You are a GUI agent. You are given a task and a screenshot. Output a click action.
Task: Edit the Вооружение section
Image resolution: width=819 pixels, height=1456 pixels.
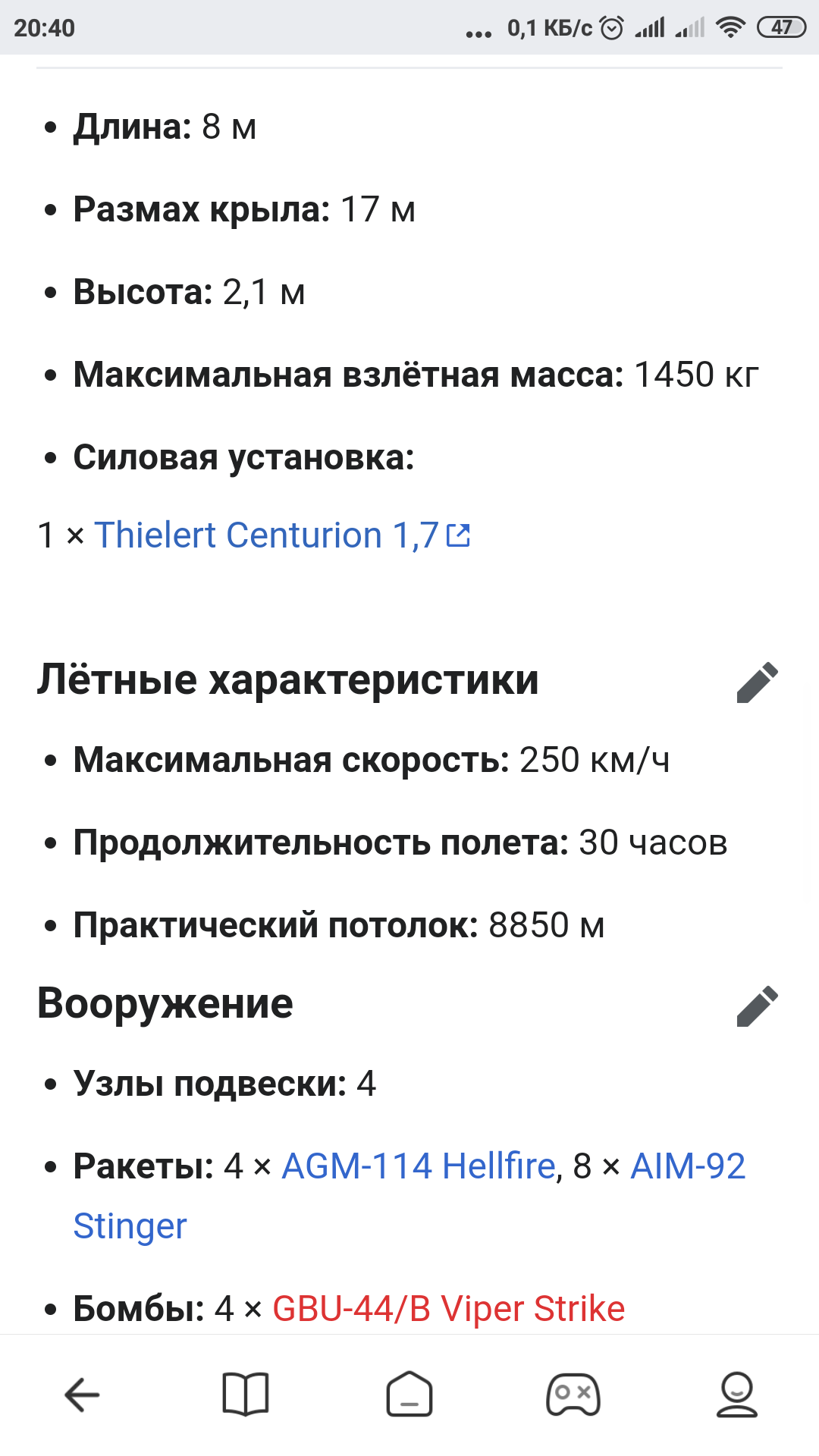click(757, 1006)
